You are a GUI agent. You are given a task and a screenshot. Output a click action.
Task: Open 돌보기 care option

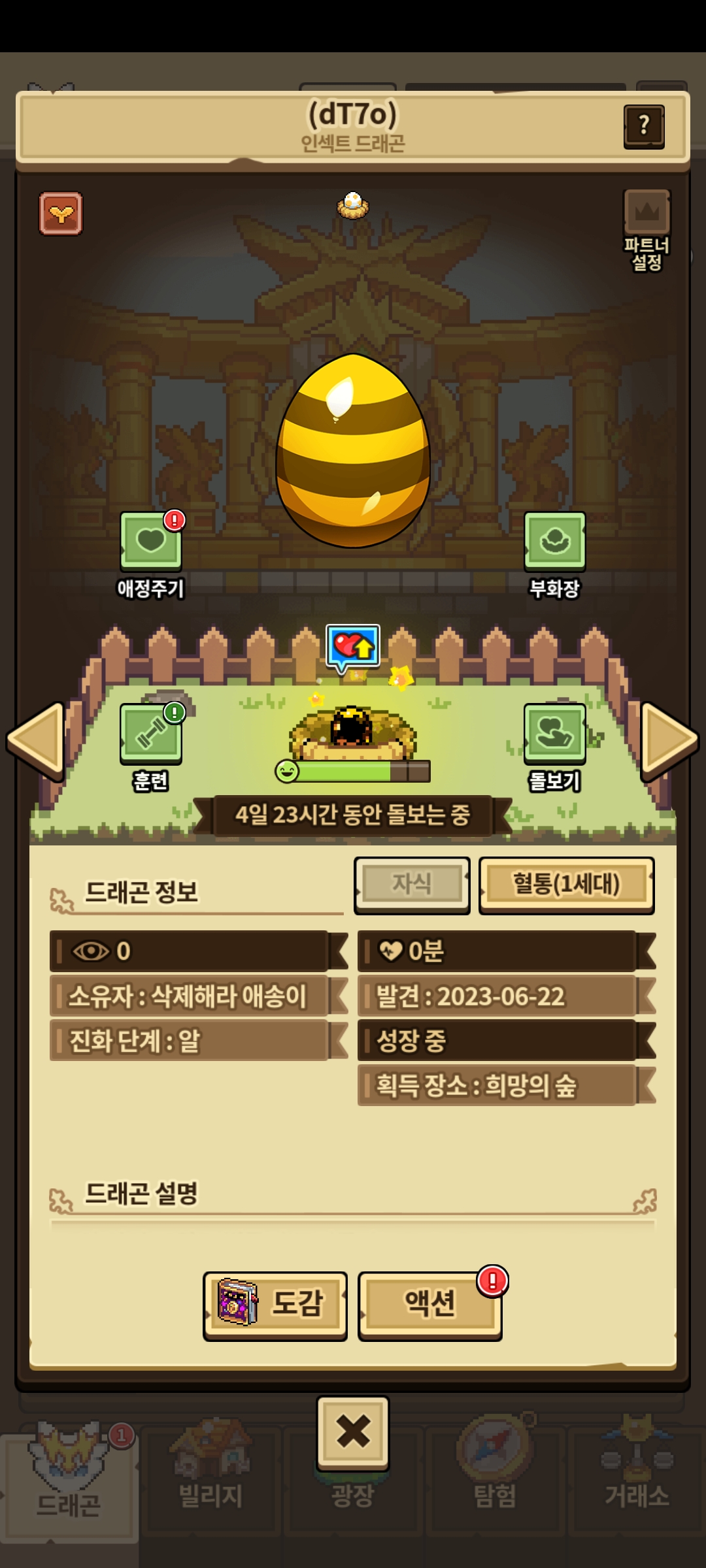(554, 734)
